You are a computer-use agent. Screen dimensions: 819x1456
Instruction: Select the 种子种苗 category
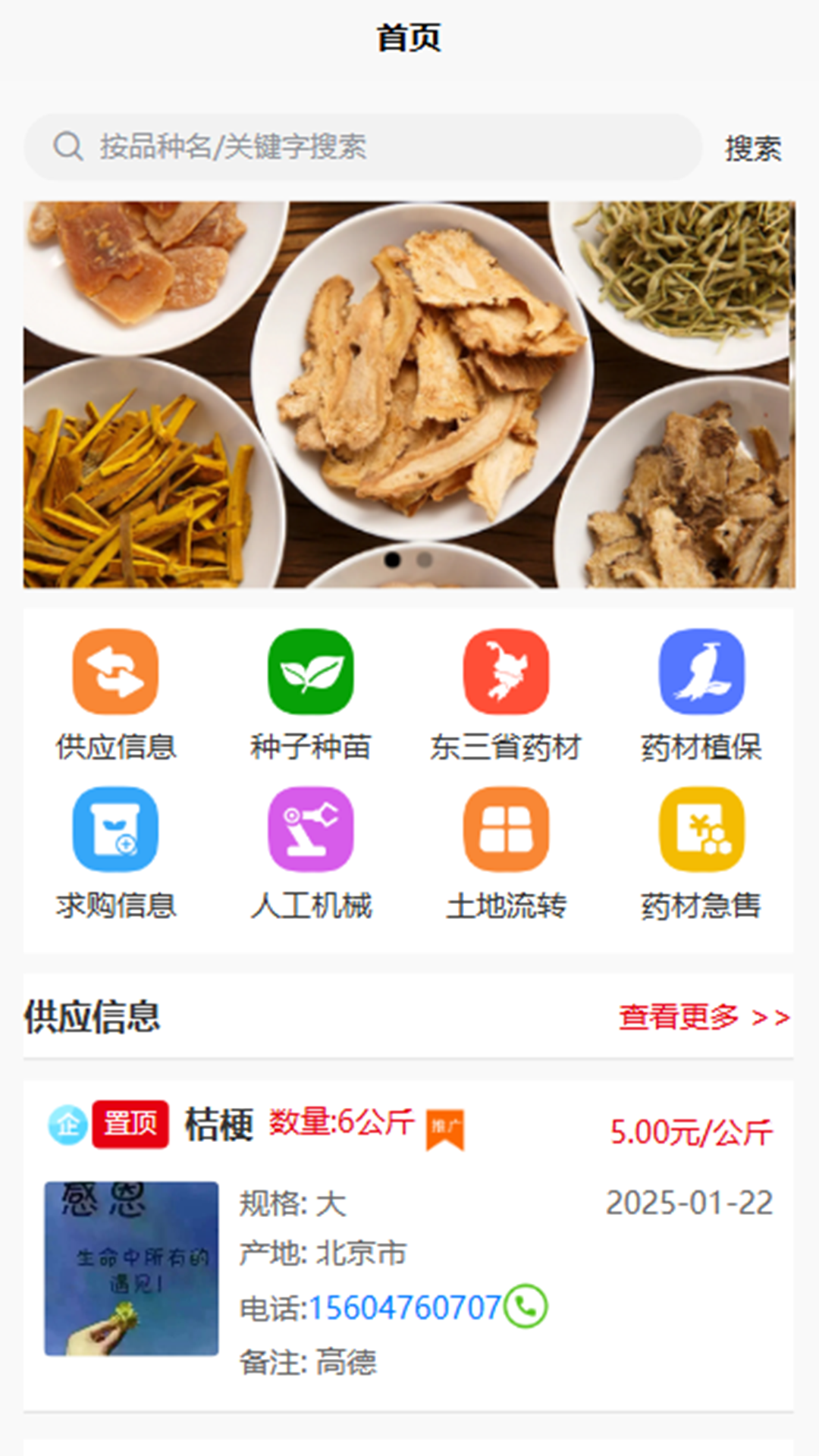coord(311,673)
